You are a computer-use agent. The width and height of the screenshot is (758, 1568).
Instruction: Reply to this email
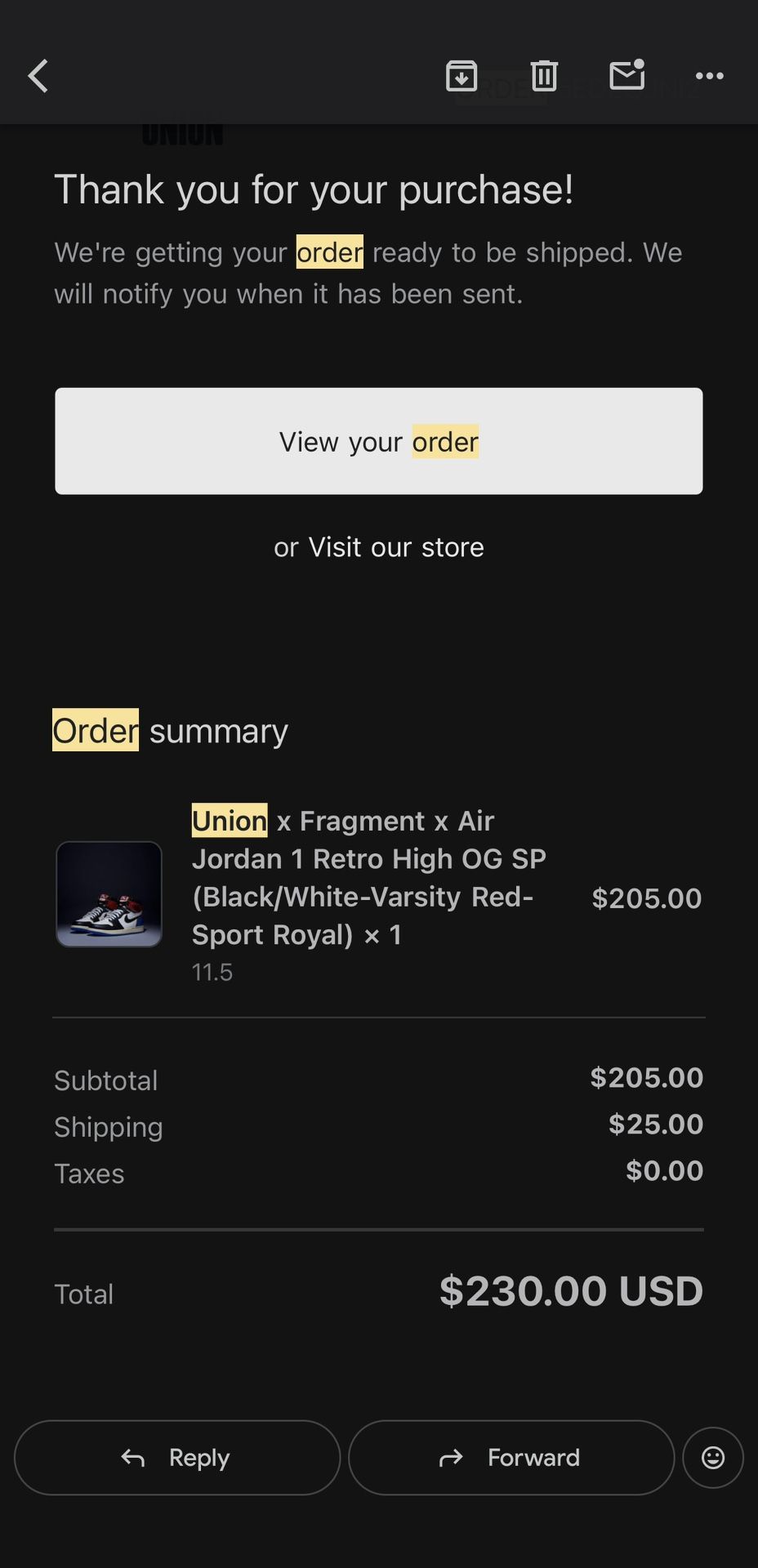click(177, 1458)
